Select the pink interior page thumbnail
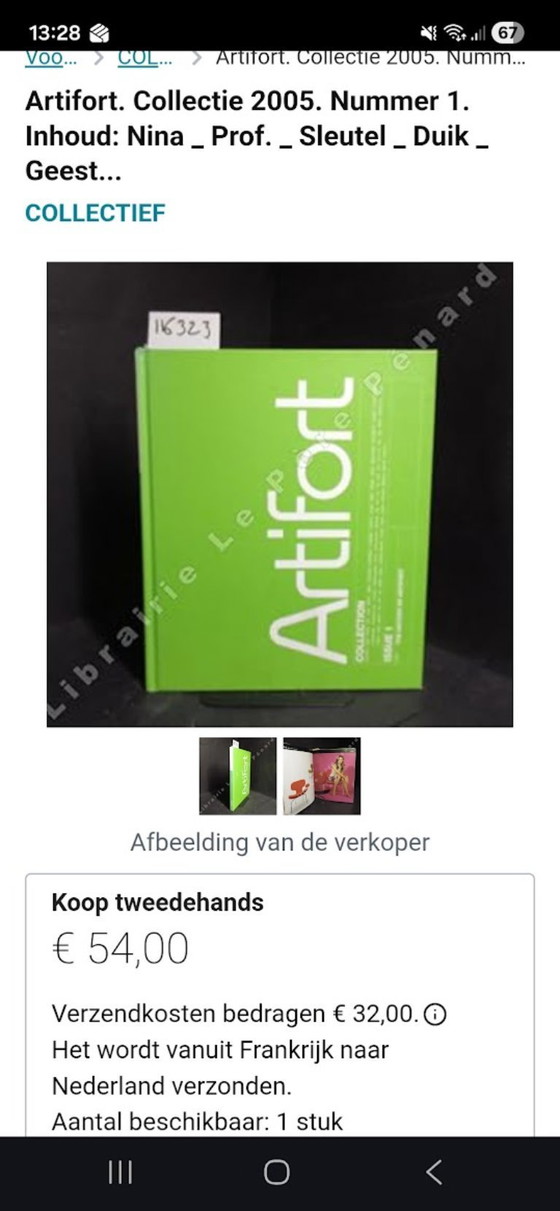 [x=322, y=776]
